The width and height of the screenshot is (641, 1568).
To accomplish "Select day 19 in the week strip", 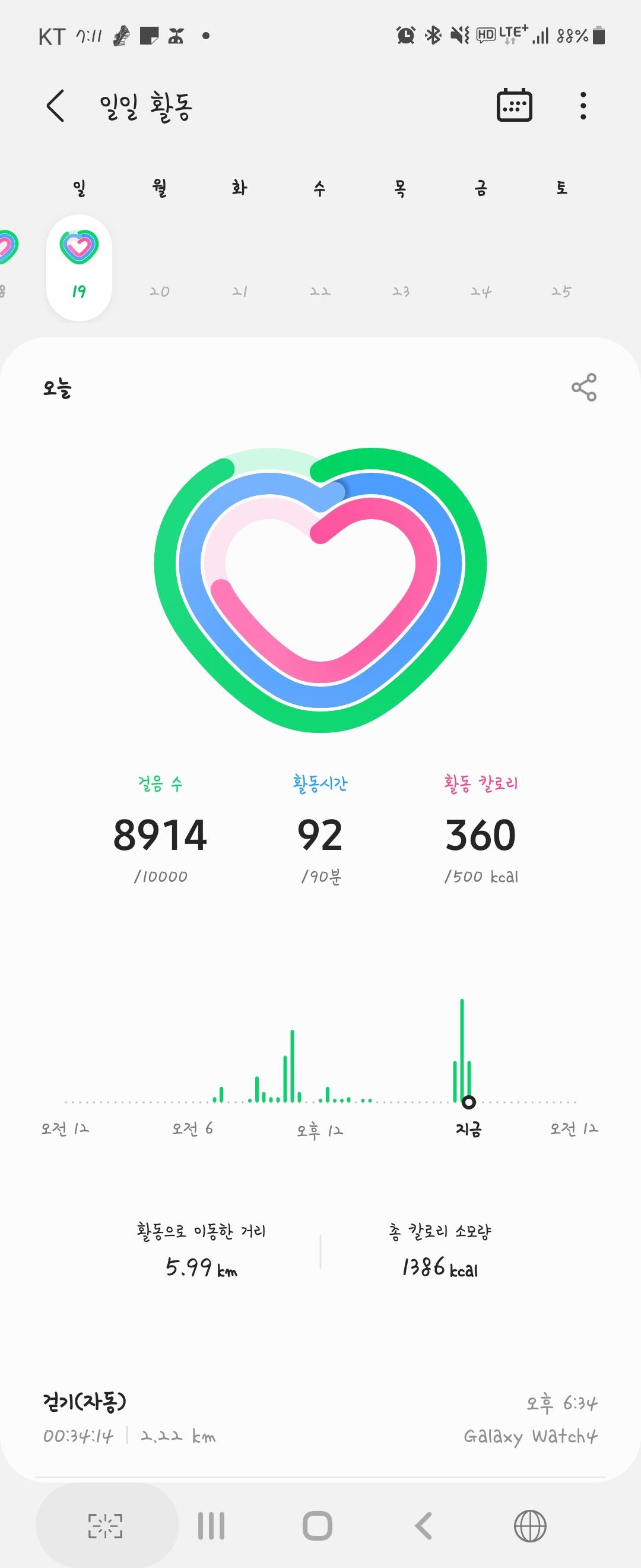I will [x=79, y=267].
